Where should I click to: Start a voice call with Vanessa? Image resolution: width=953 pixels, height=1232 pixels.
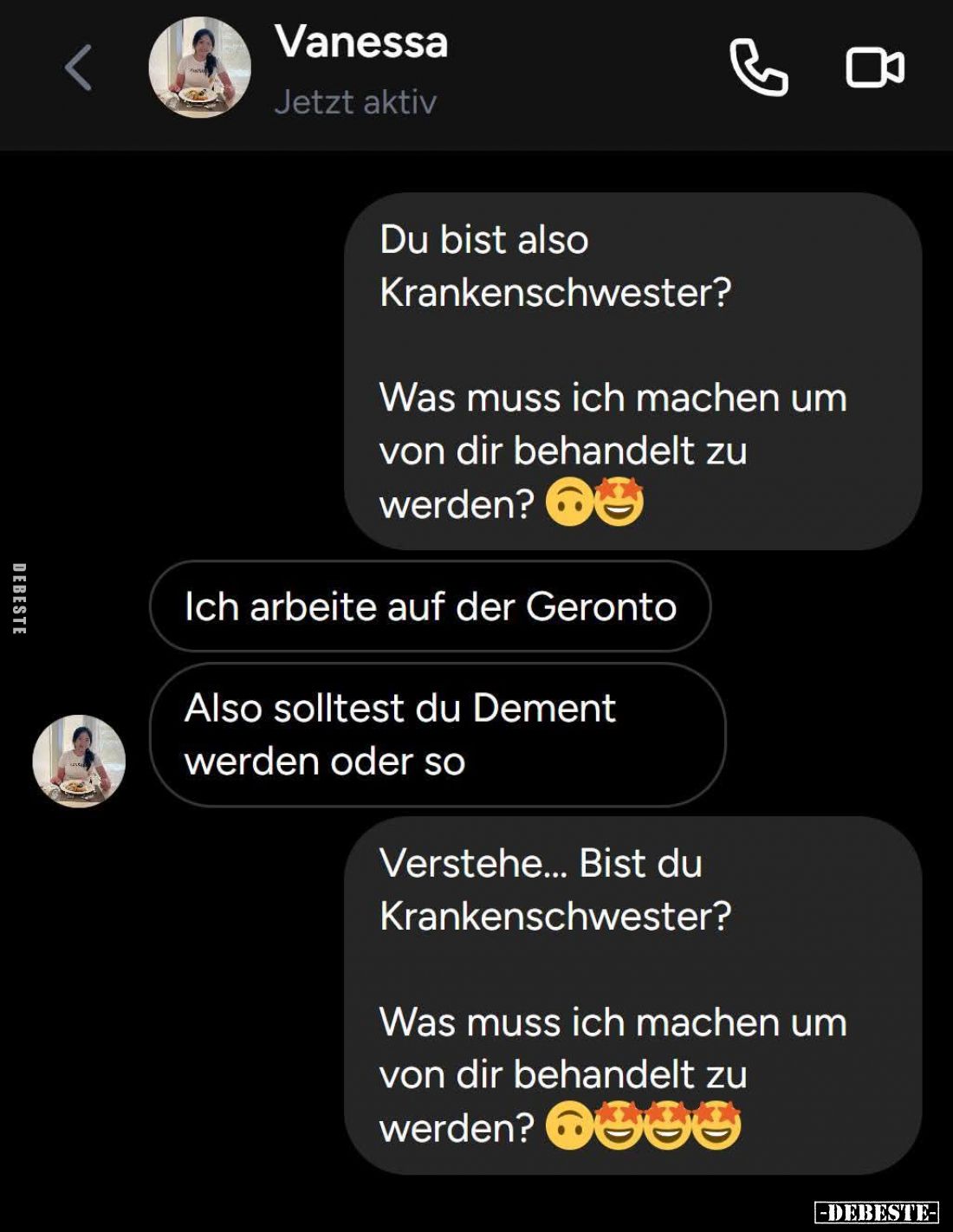tap(758, 67)
